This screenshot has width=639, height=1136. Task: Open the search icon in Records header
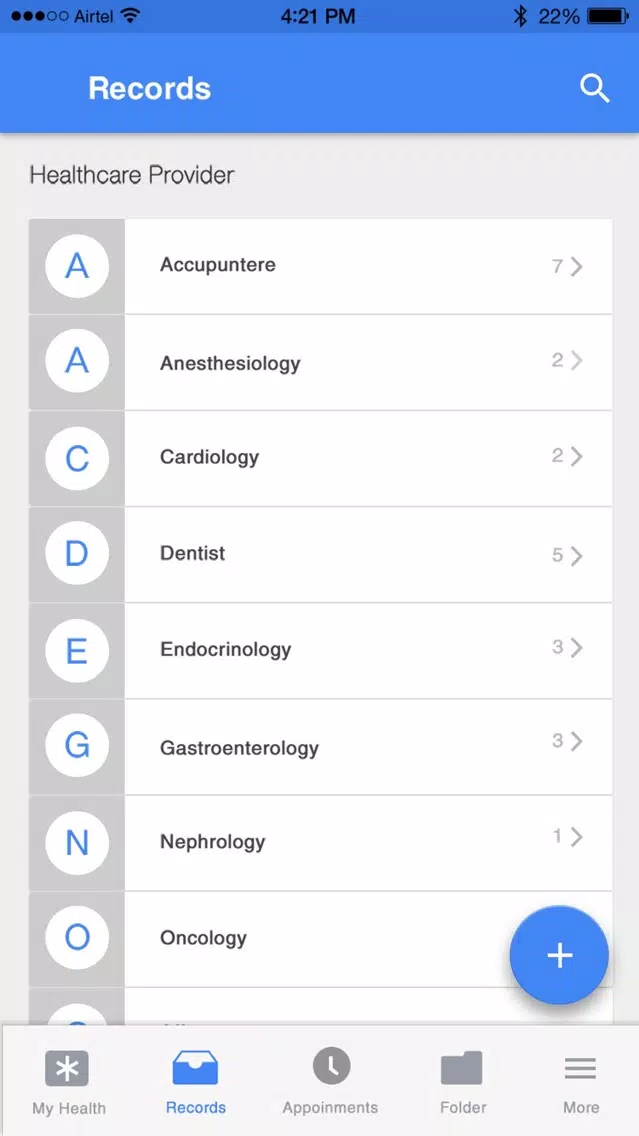(x=594, y=89)
